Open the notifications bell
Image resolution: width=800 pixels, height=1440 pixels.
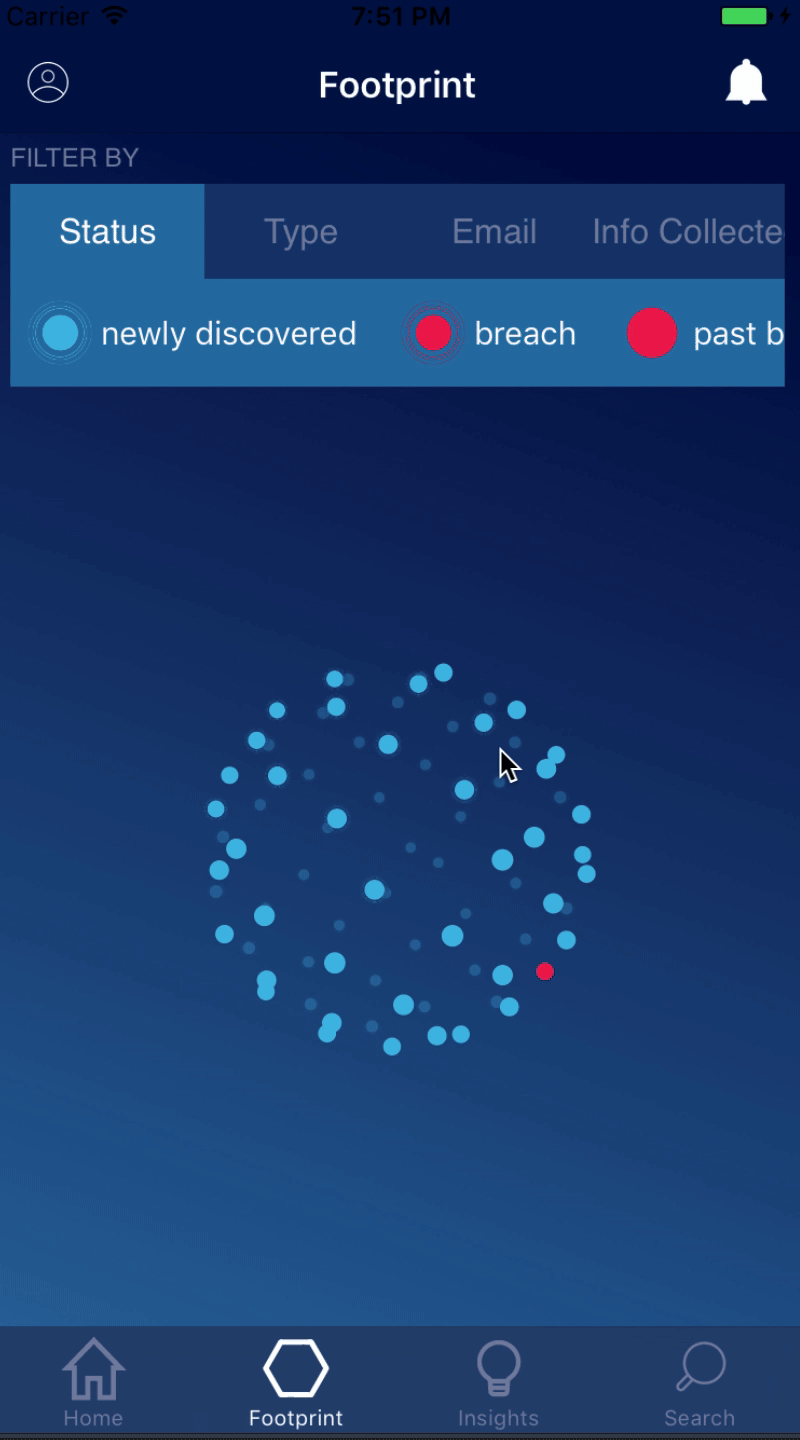point(745,83)
